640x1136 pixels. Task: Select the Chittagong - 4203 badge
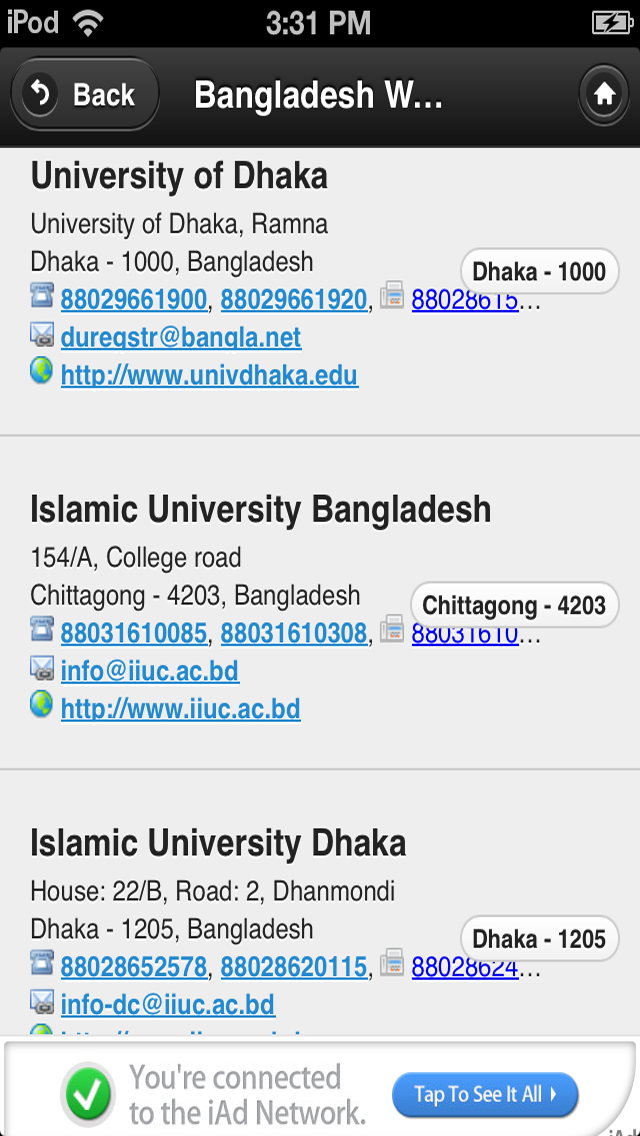coord(514,605)
